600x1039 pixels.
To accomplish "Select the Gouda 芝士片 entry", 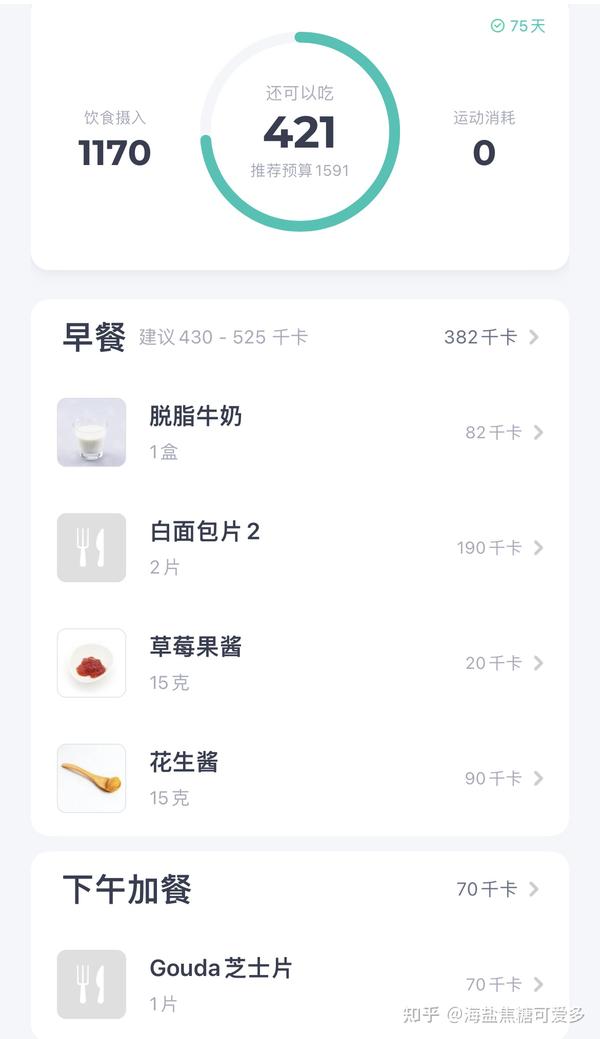I will 300,984.
